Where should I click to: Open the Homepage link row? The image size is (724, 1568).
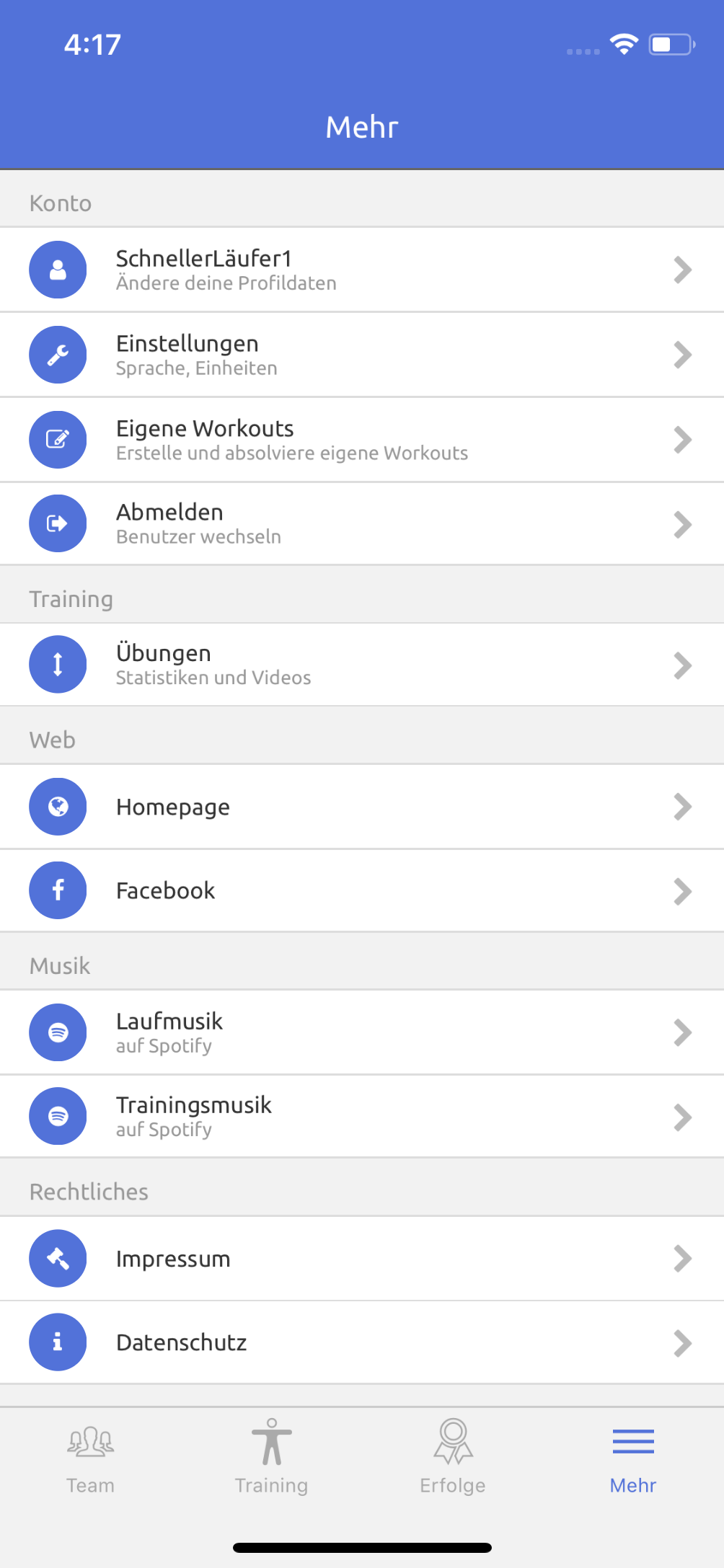[361, 807]
